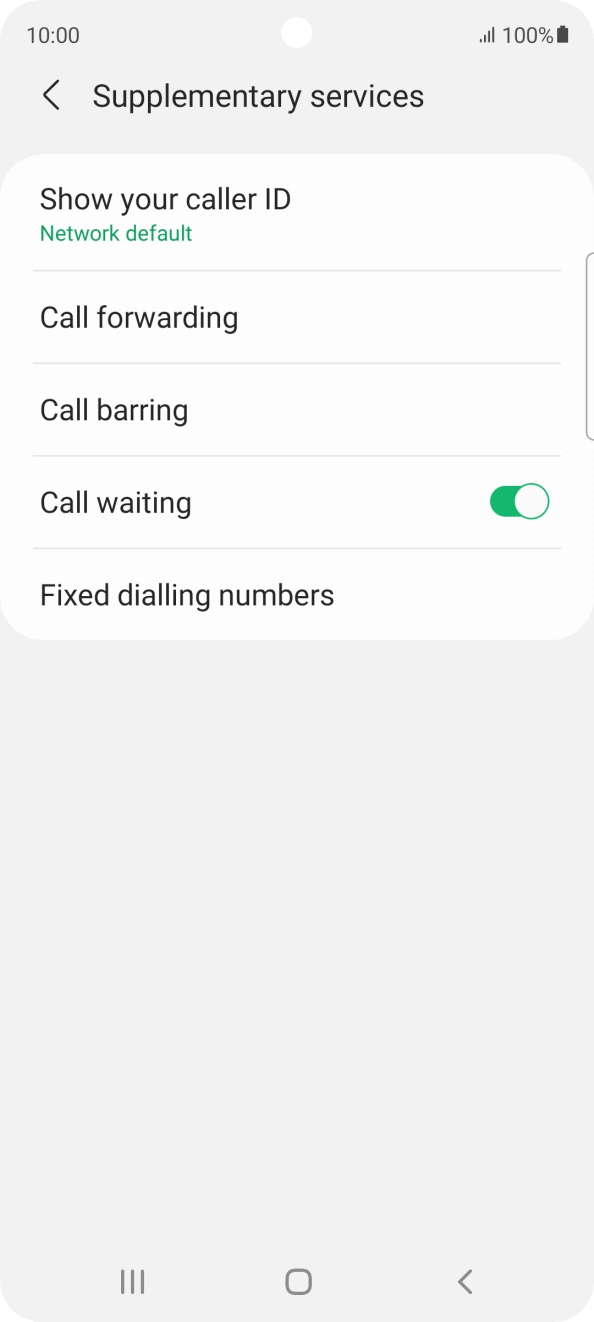This screenshot has height=1322, width=594.
Task: Open Call forwarding settings
Action: [x=297, y=317]
